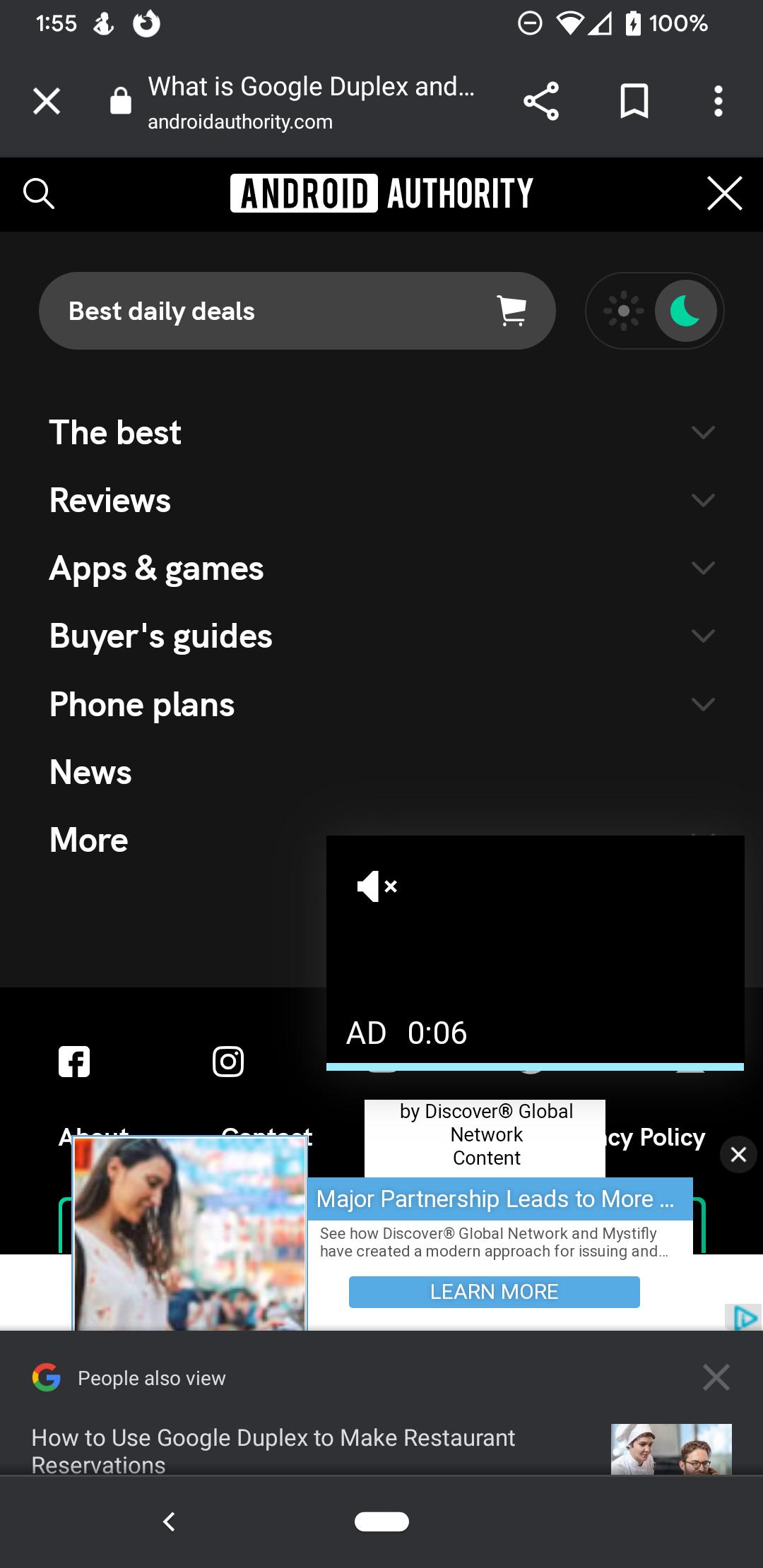Expand Apps & games section
The width and height of the screenshot is (763, 1568).
pyautogui.click(x=703, y=569)
